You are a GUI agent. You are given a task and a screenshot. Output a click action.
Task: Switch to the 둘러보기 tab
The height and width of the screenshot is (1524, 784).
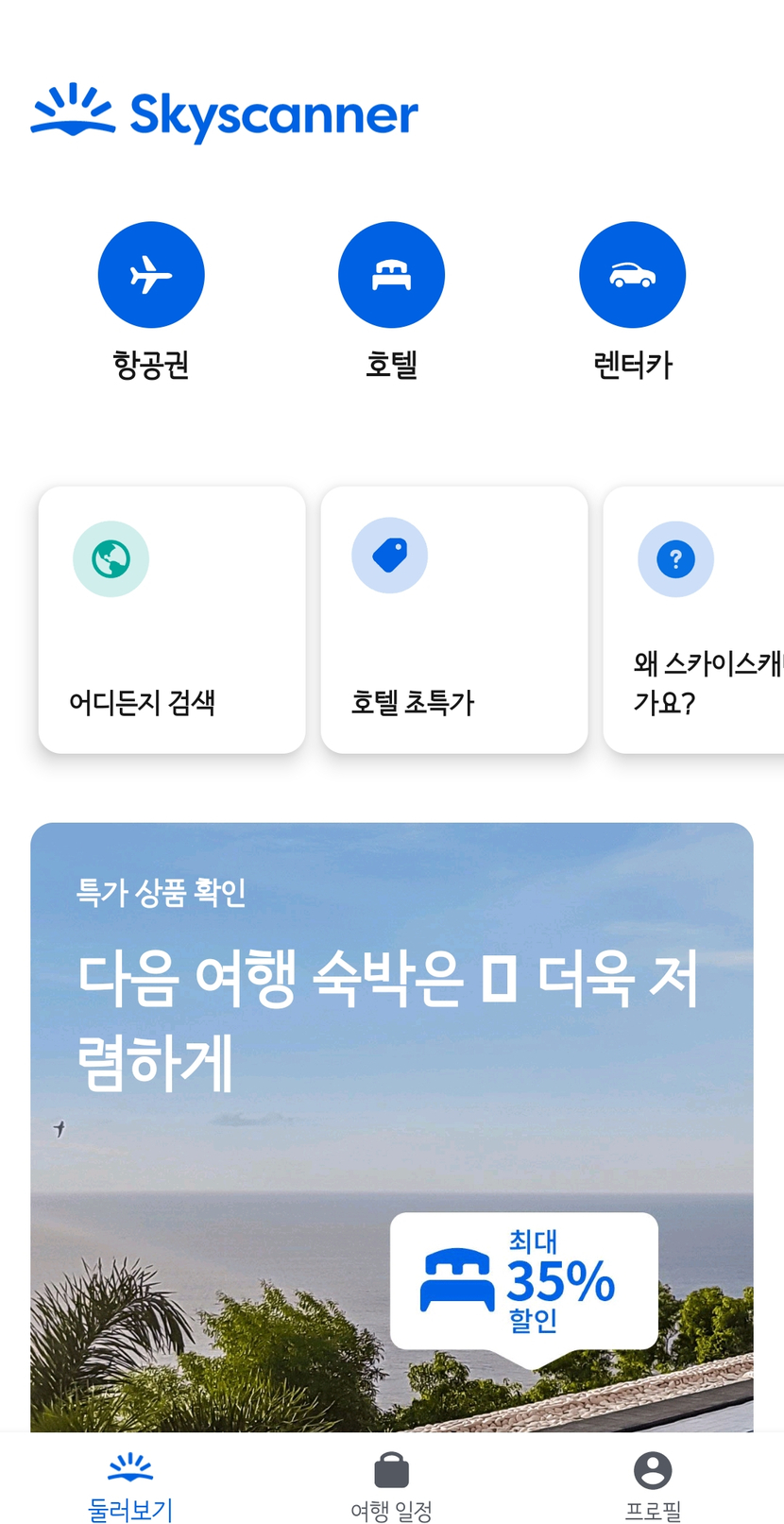click(130, 1485)
